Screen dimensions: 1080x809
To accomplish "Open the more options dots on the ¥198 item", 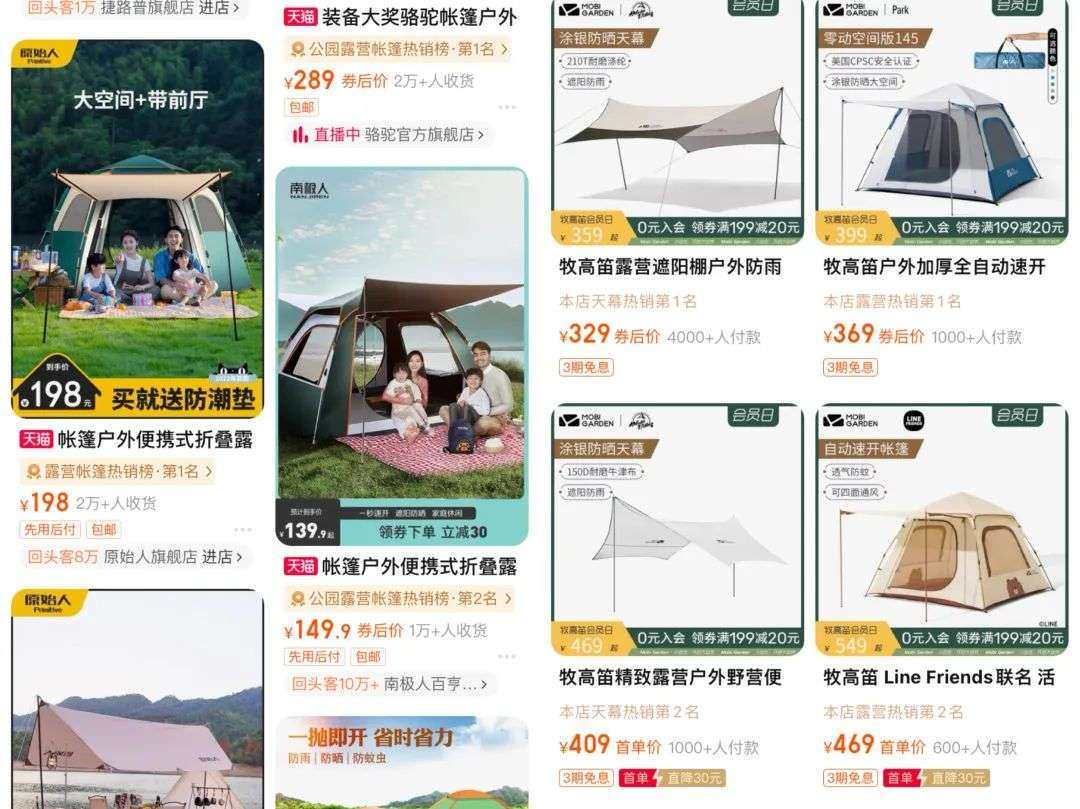I will point(243,530).
